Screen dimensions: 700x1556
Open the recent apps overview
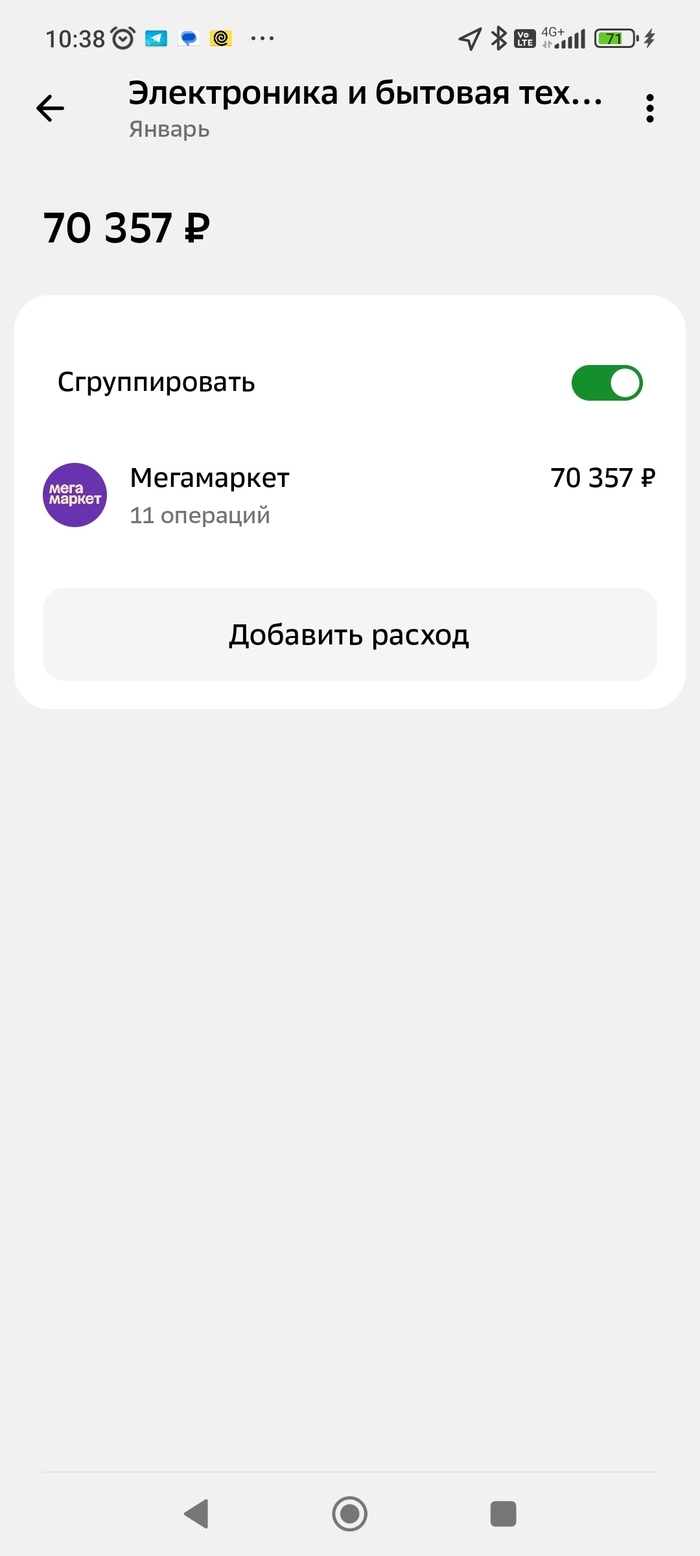click(x=503, y=1513)
